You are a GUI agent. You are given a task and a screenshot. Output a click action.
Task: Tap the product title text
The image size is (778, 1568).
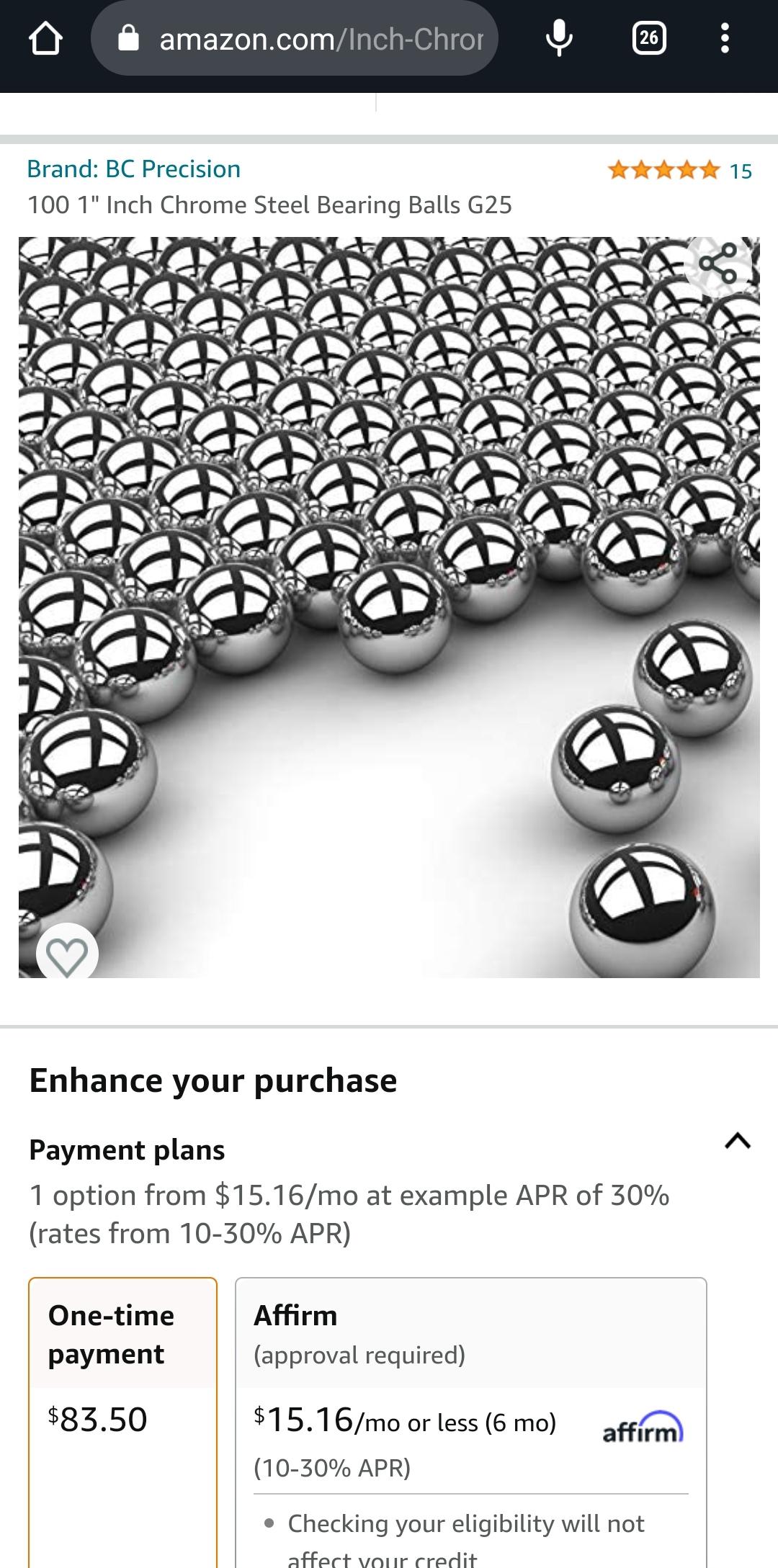[269, 205]
